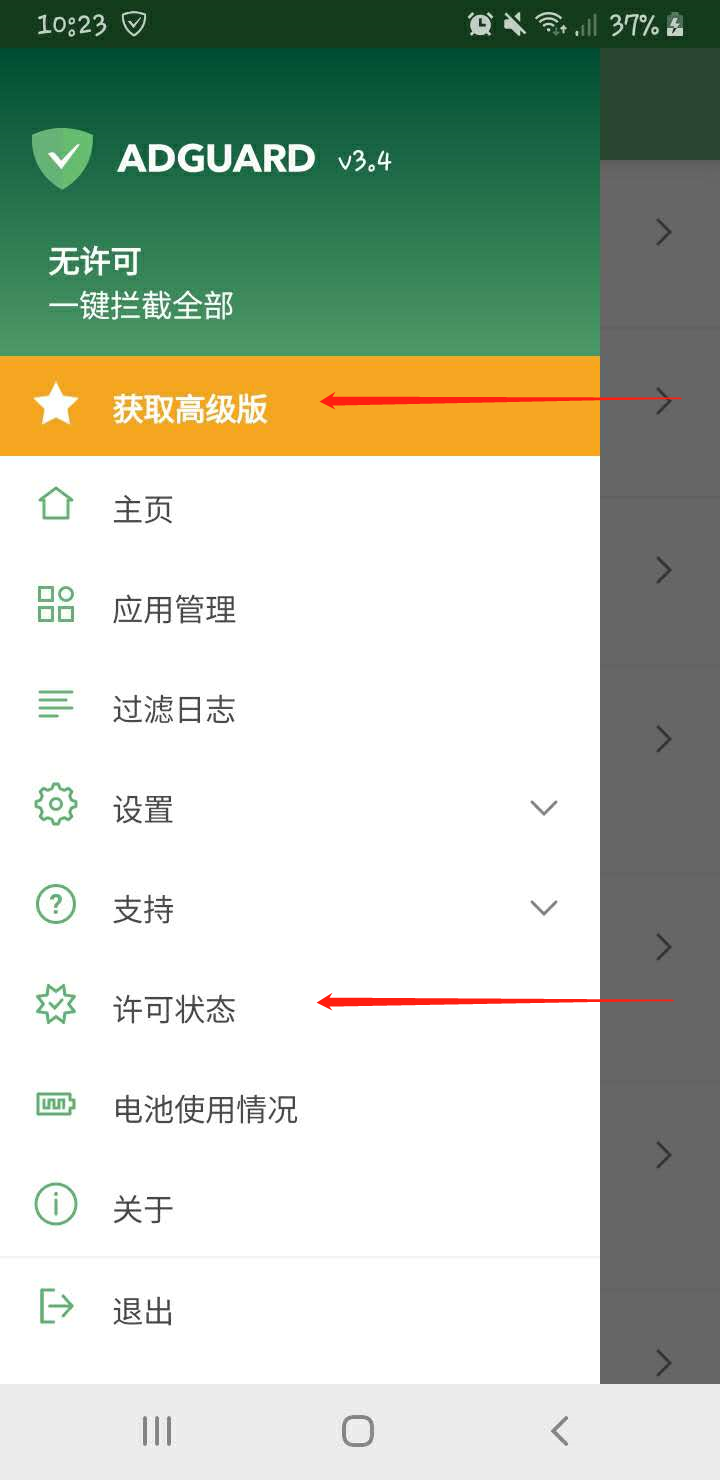View 电池使用情况
This screenshot has width=720, height=1480.
pyautogui.click(x=205, y=1109)
